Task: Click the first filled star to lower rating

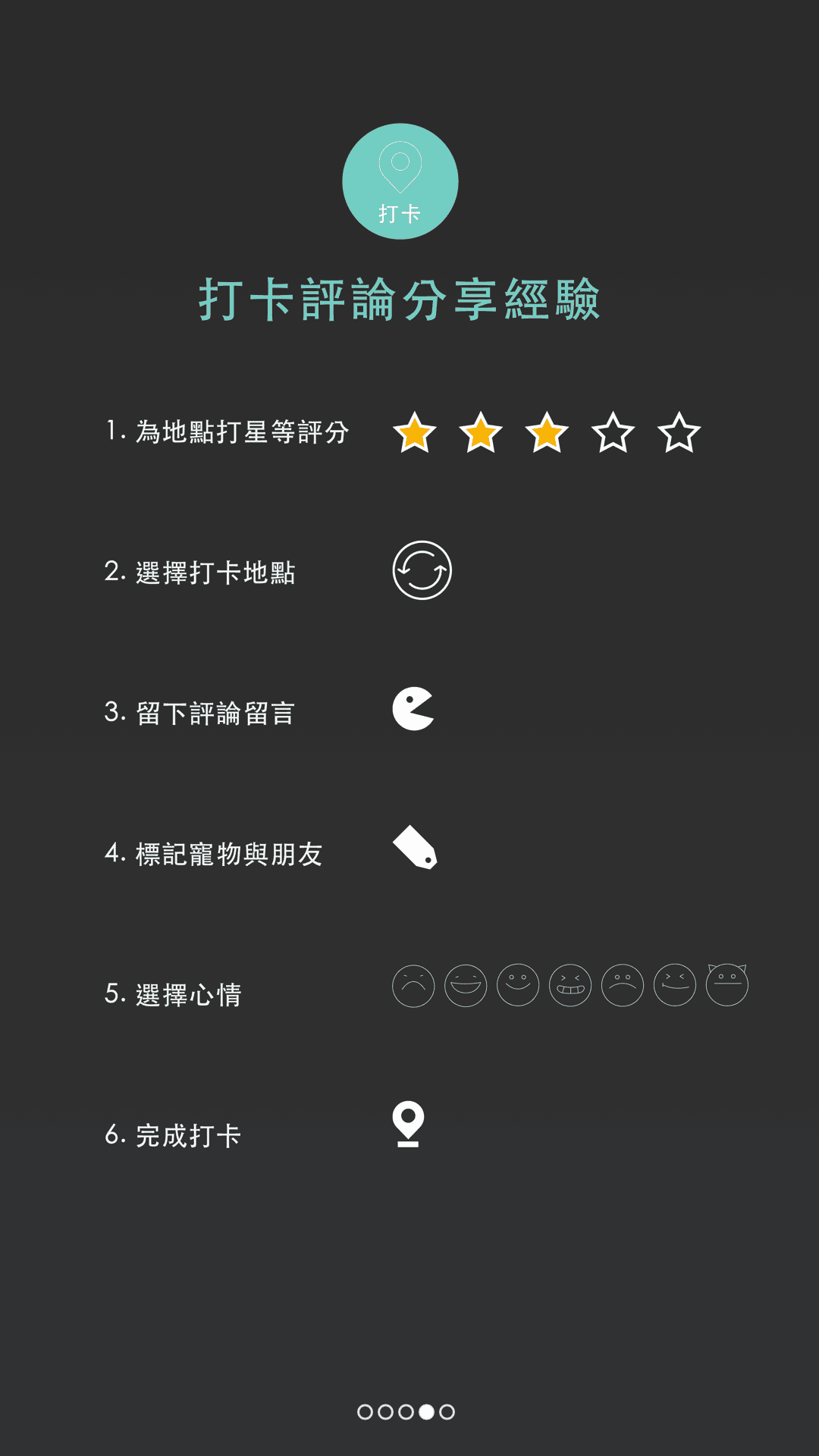Action: pyautogui.click(x=413, y=435)
